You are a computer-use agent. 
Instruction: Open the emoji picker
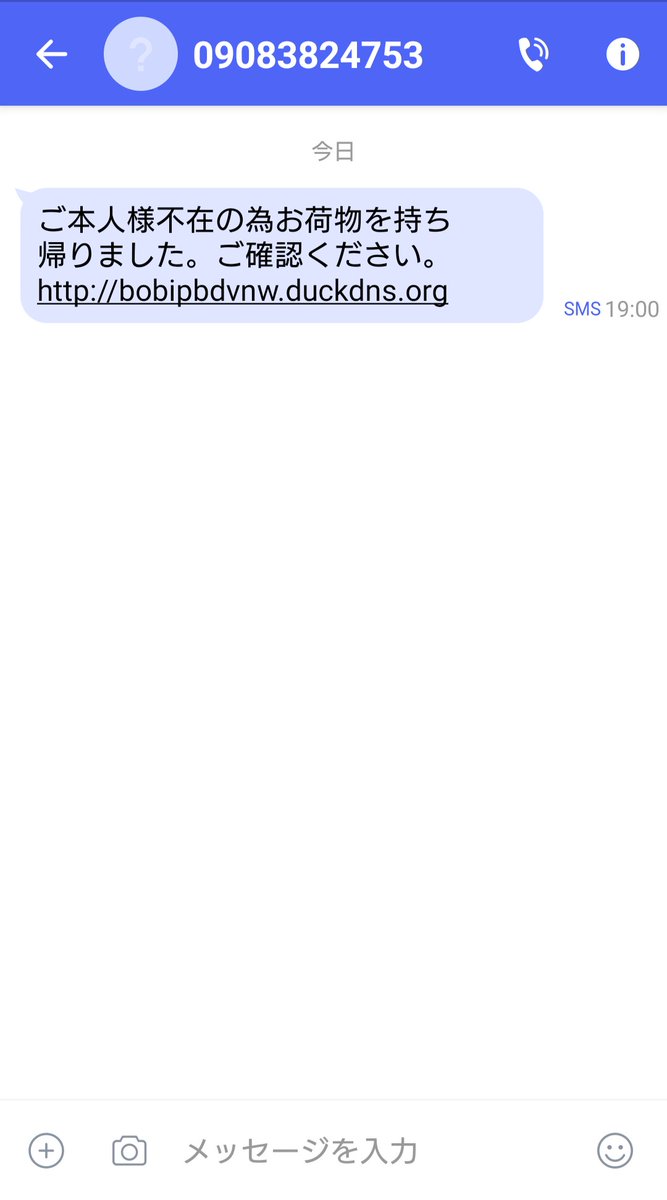(x=615, y=1150)
